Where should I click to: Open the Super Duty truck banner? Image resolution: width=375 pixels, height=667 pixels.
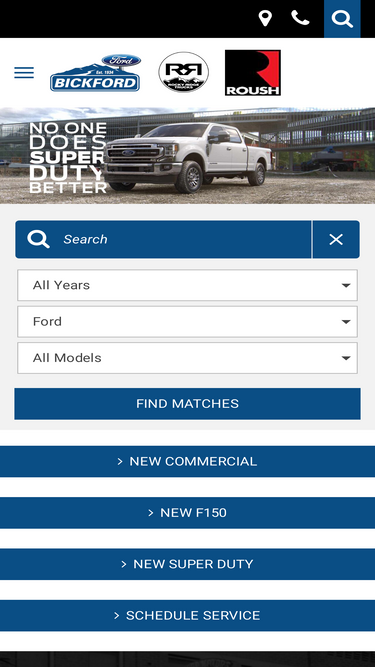pos(188,156)
